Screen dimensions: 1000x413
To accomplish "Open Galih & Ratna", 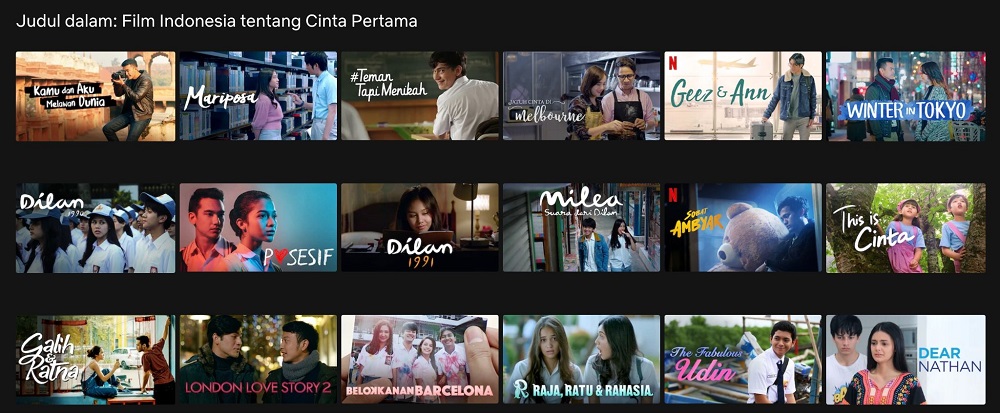I will [95, 359].
